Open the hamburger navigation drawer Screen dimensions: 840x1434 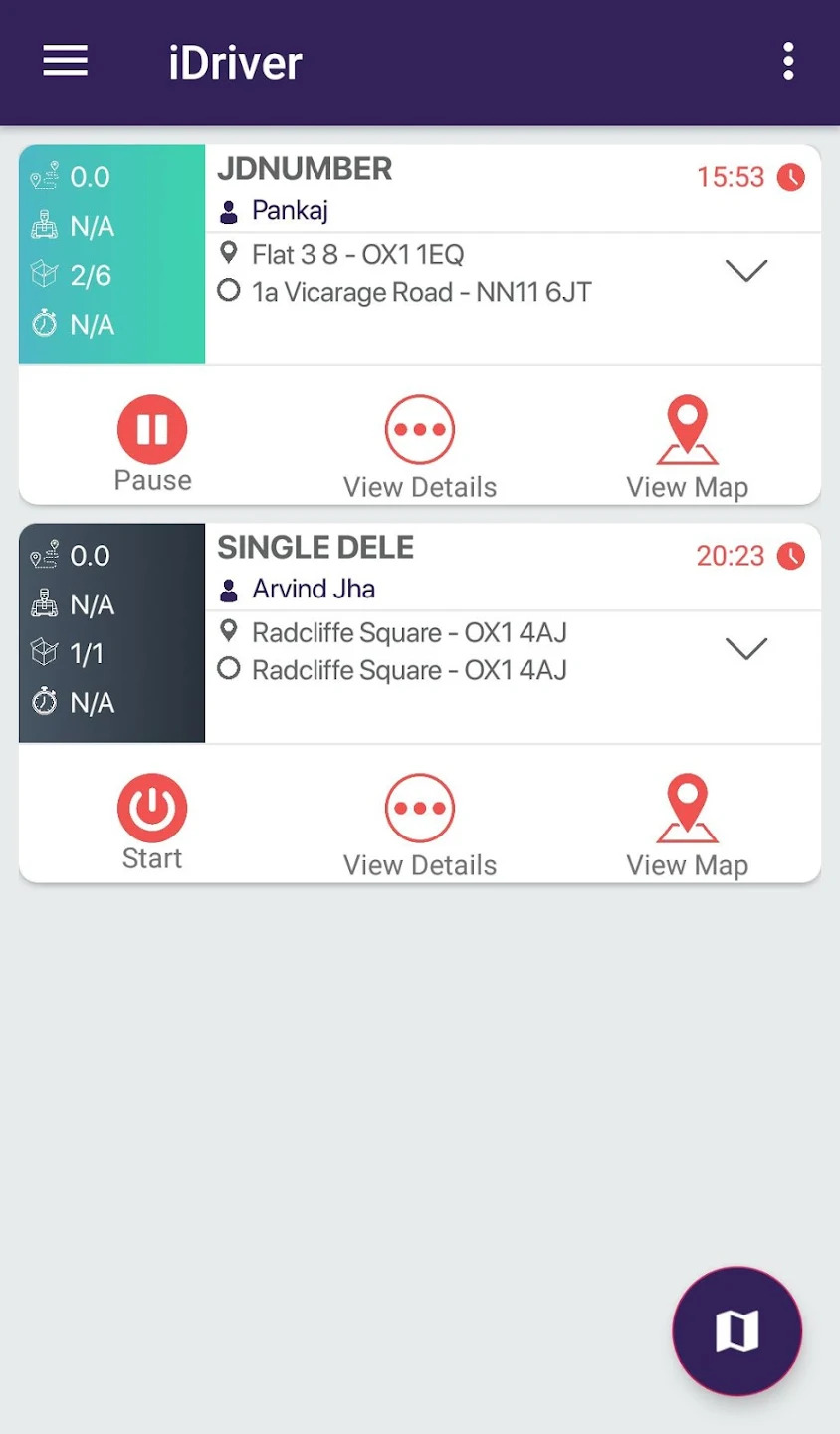[x=65, y=61]
